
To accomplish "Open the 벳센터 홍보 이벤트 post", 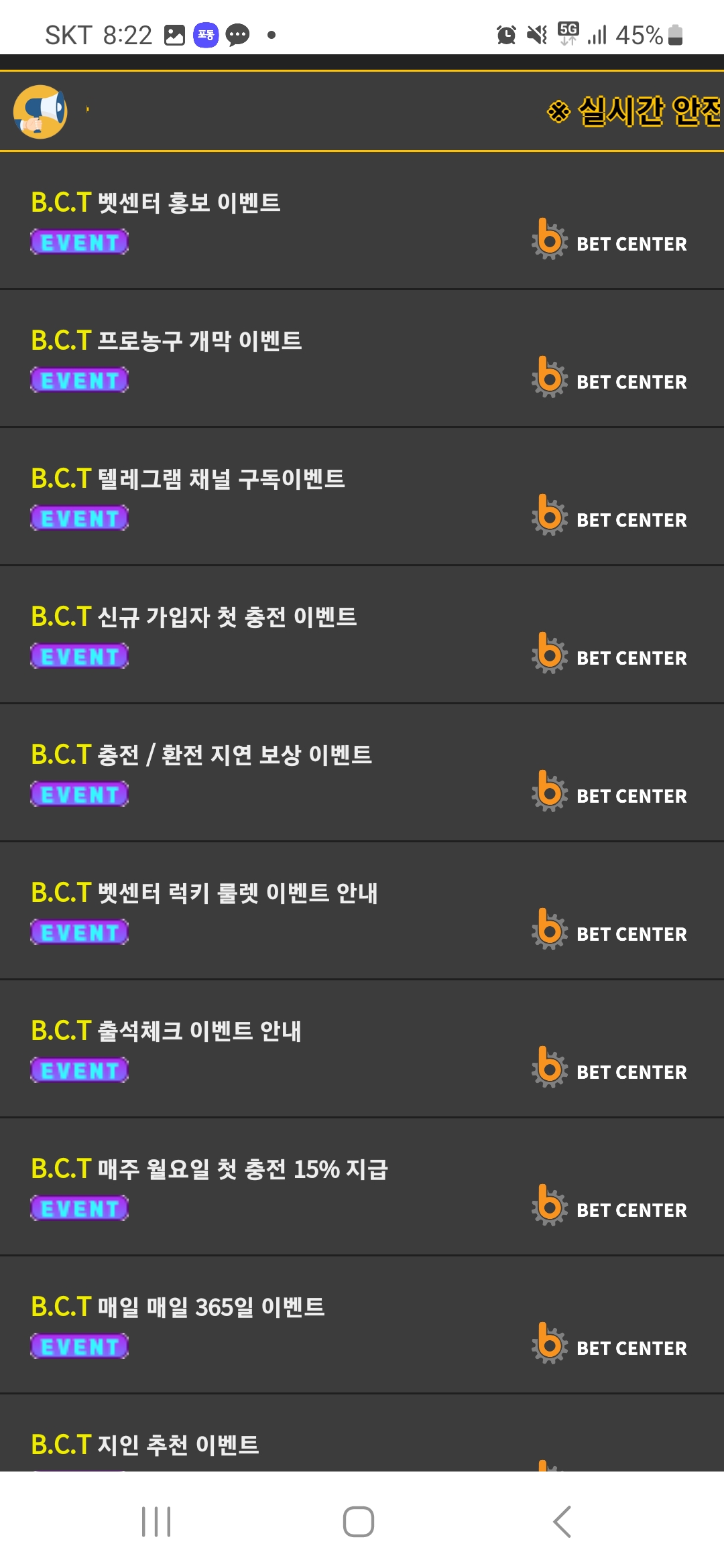I will [156, 203].
